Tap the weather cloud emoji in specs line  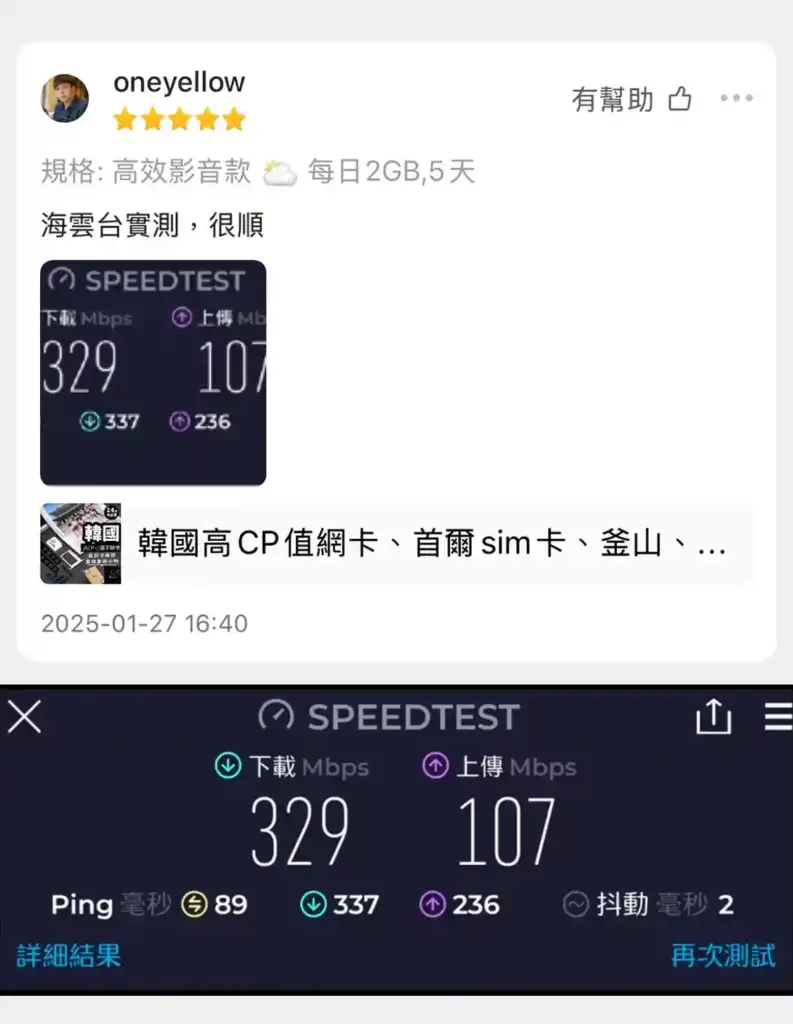tap(280, 172)
